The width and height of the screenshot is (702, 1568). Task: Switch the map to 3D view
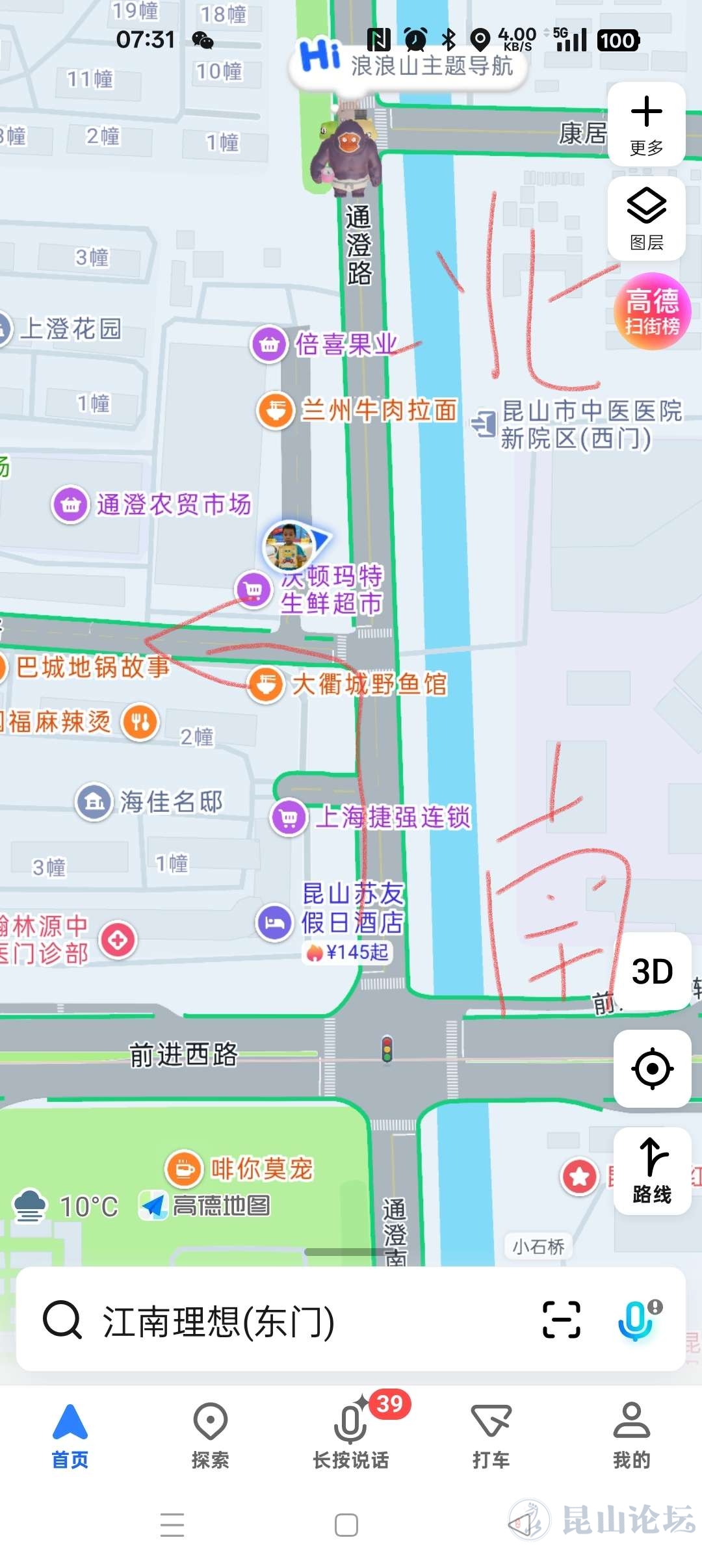pos(652,972)
